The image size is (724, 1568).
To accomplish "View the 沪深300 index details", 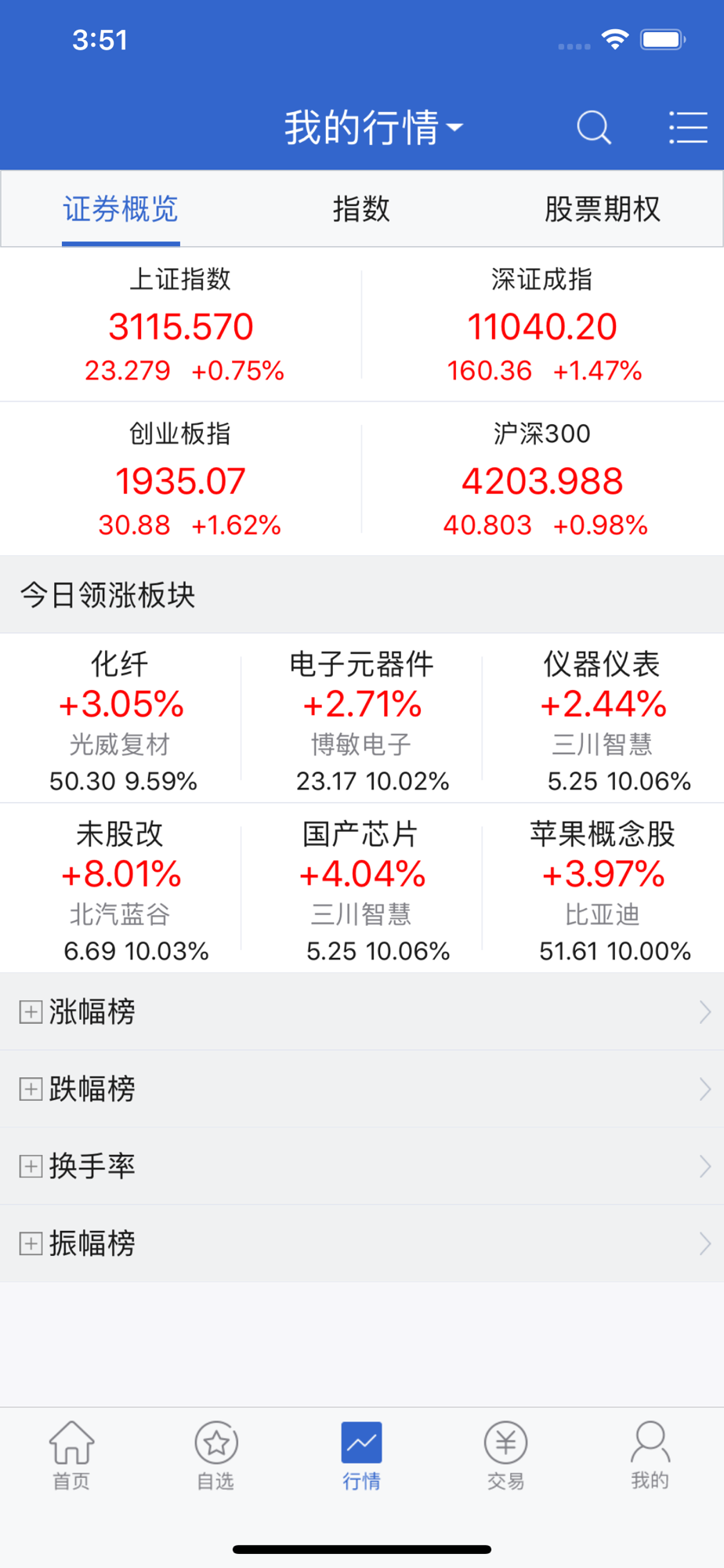I will 542,479.
